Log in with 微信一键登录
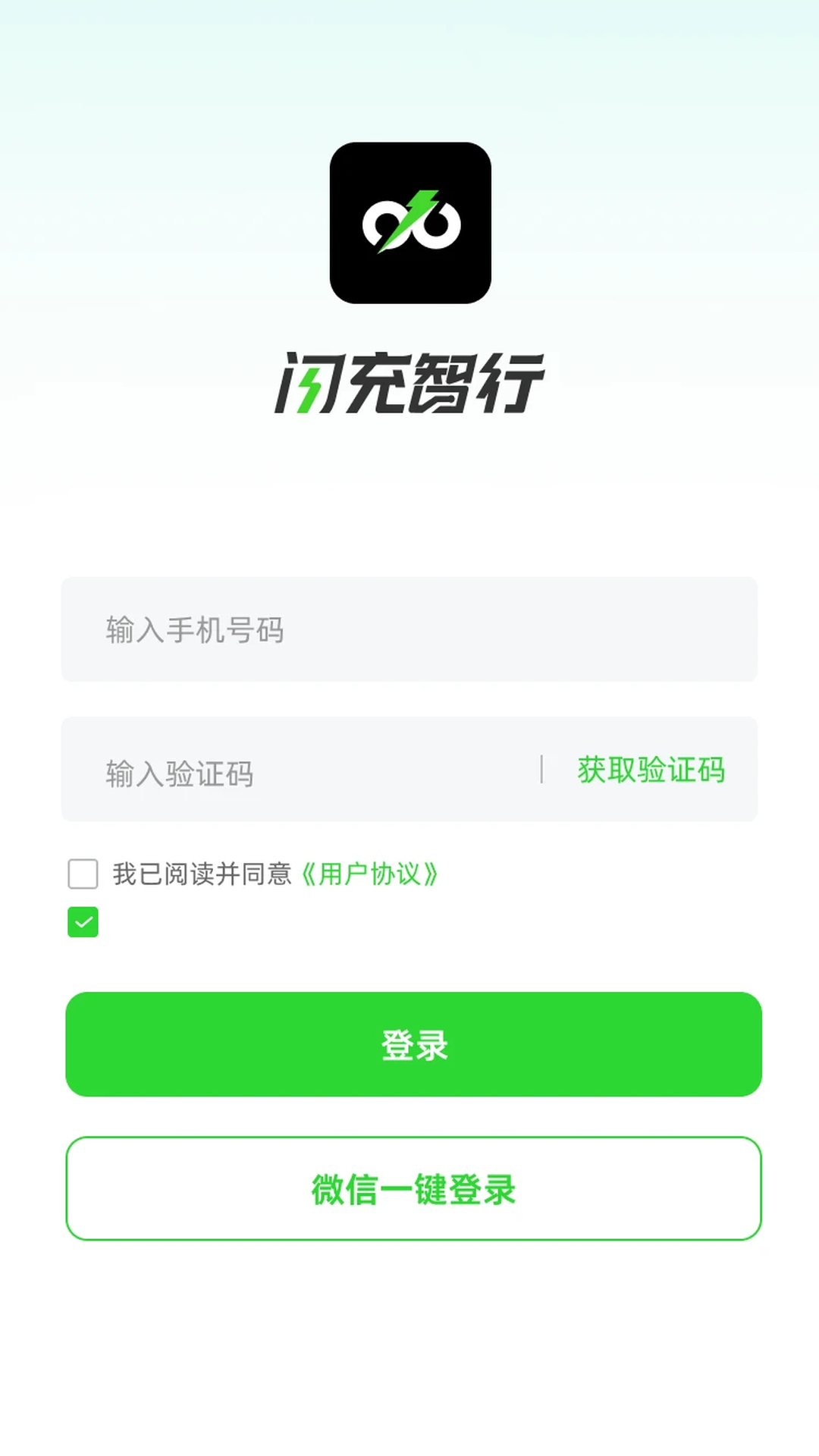 point(413,1188)
